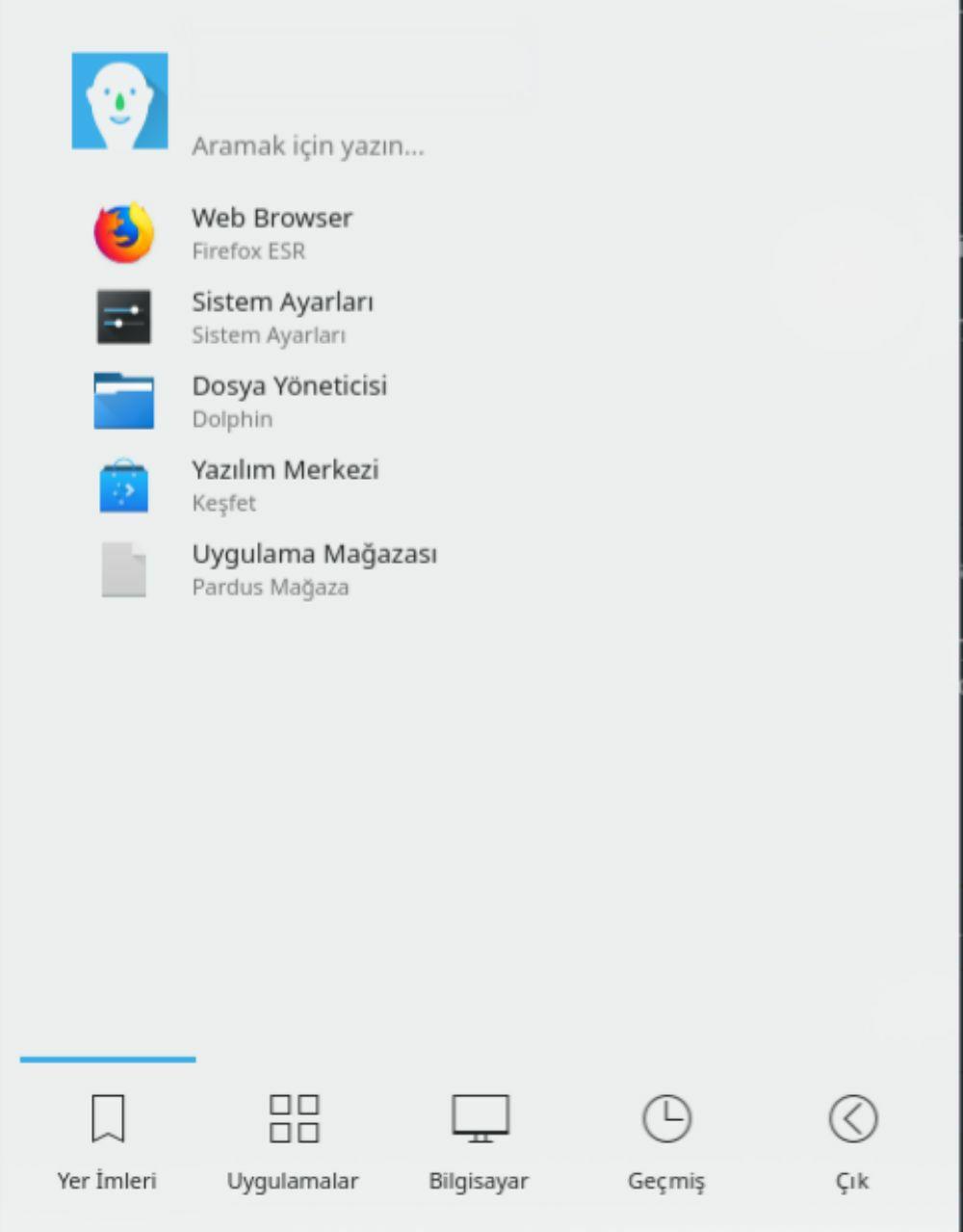Show the Geçmiş tab
The image size is (963, 1232).
coord(666,1140)
